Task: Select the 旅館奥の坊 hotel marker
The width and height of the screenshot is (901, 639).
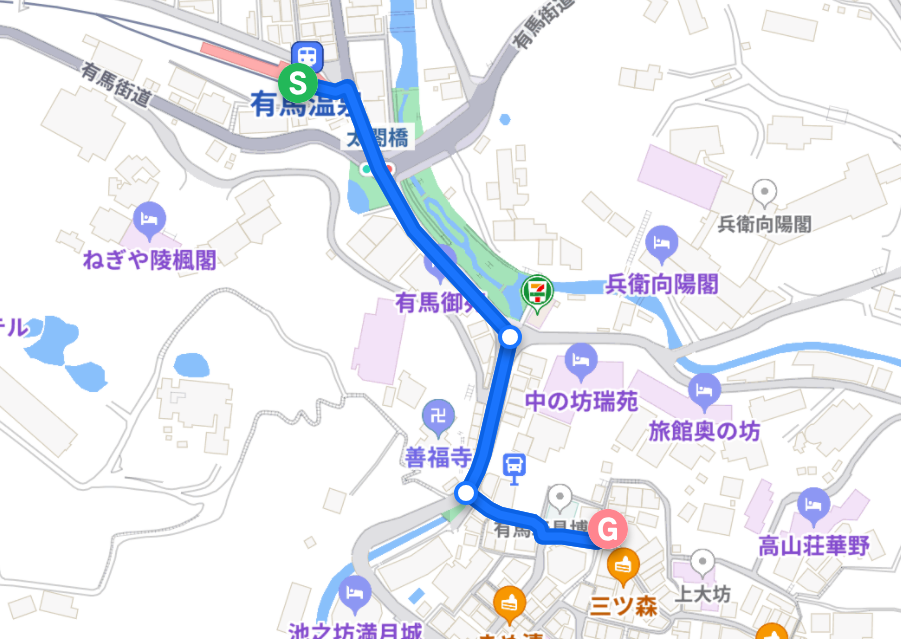Action: 705,387
